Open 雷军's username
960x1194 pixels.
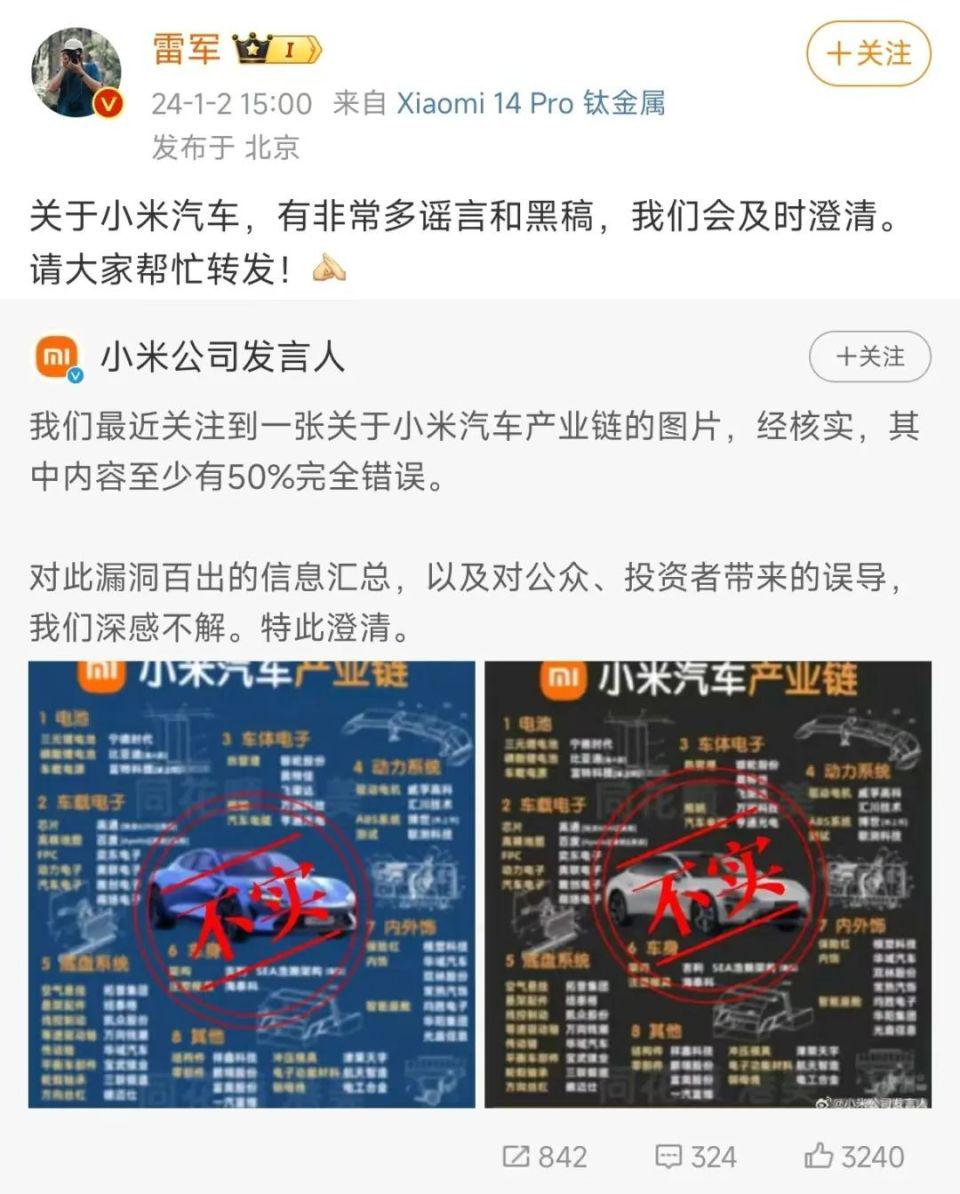click(186, 48)
